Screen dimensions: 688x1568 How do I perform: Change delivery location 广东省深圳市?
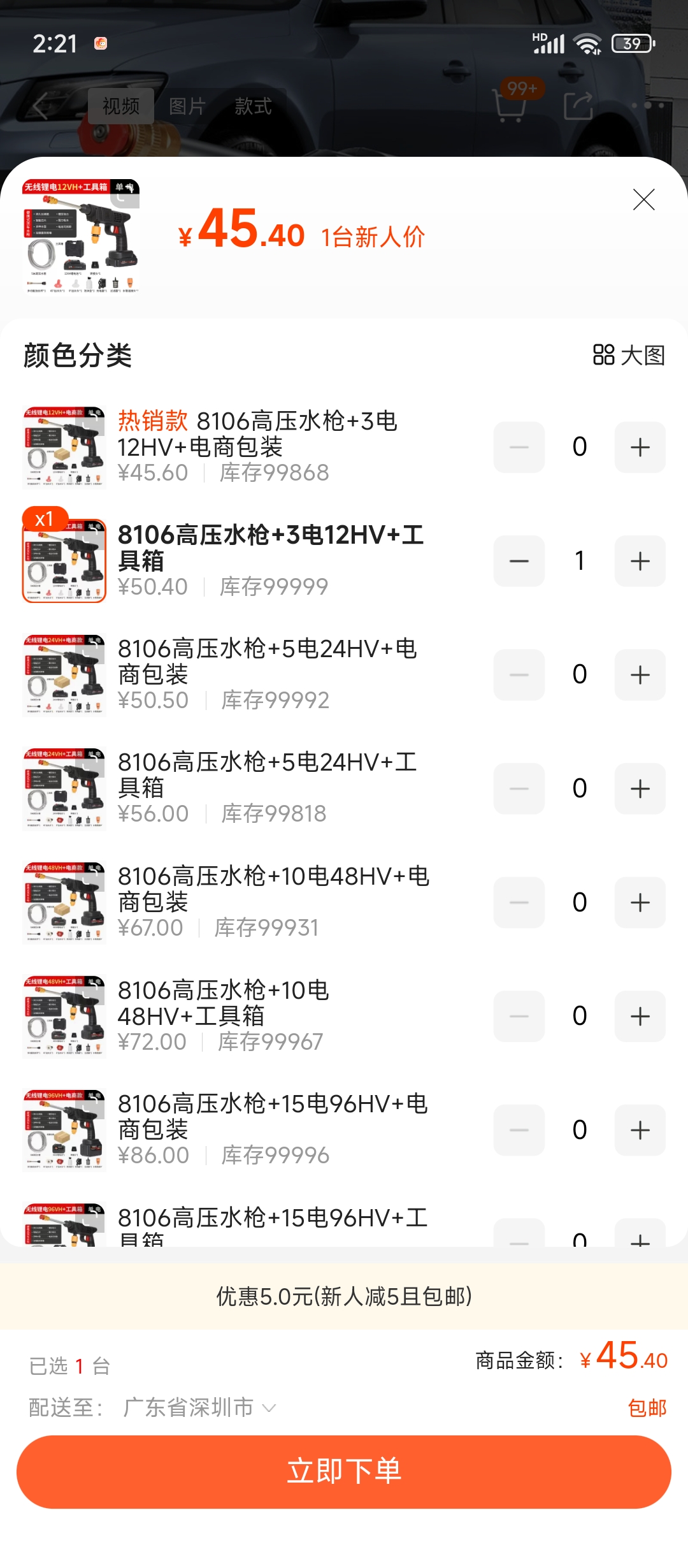pos(199,1407)
